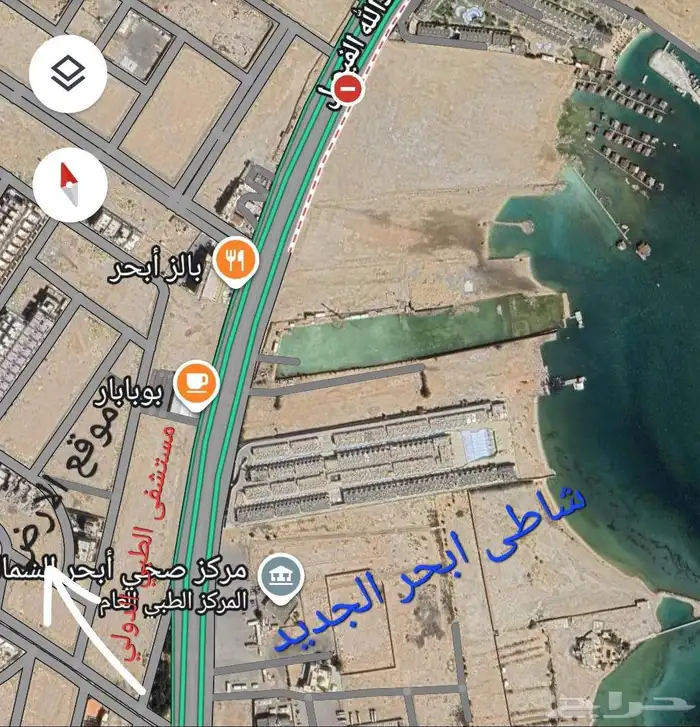This screenshot has width=700, height=727.
Task: Tap the compass to reorient the map
Action: (70, 185)
